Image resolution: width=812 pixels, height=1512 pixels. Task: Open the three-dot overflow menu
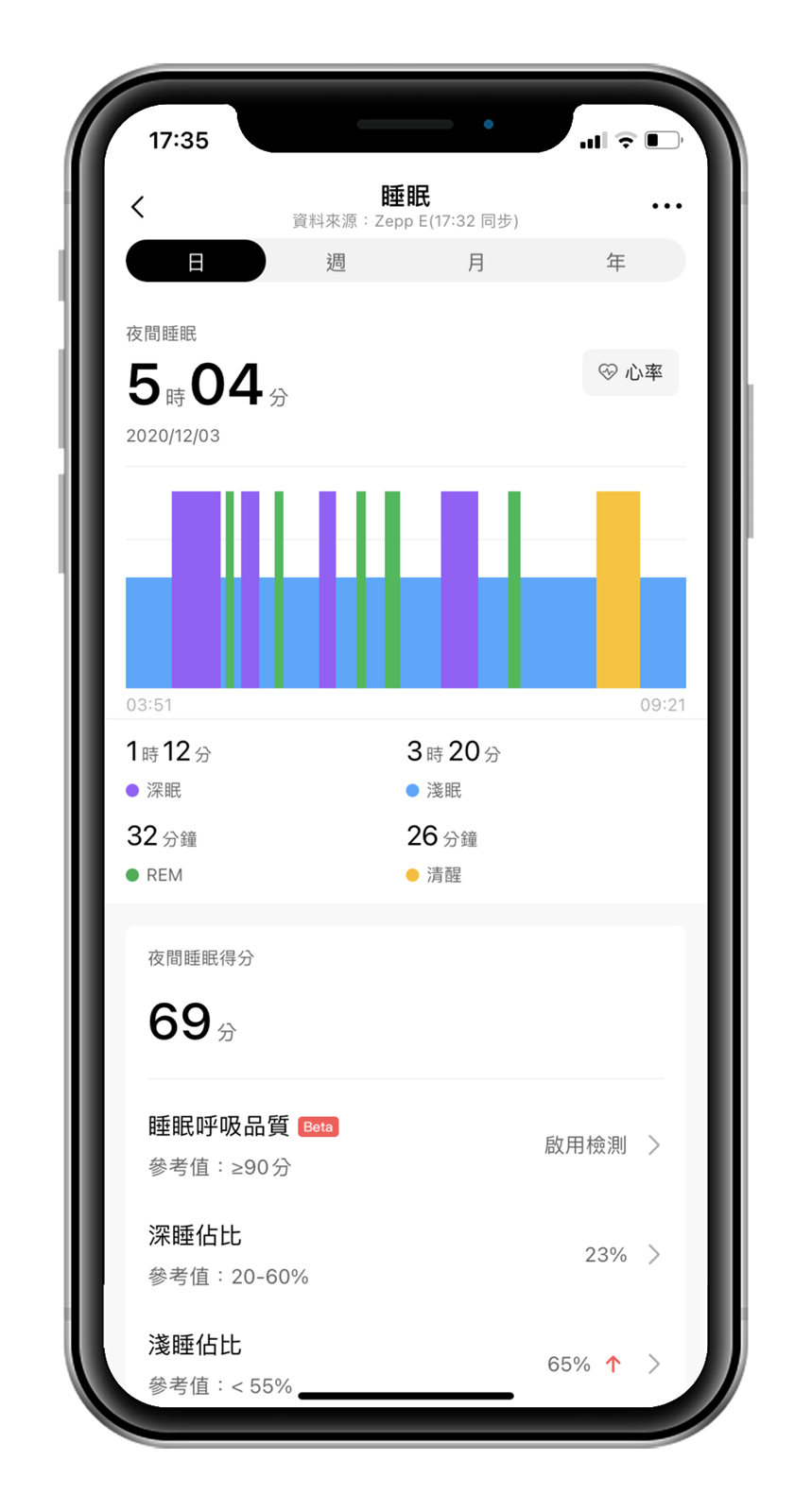click(x=666, y=206)
